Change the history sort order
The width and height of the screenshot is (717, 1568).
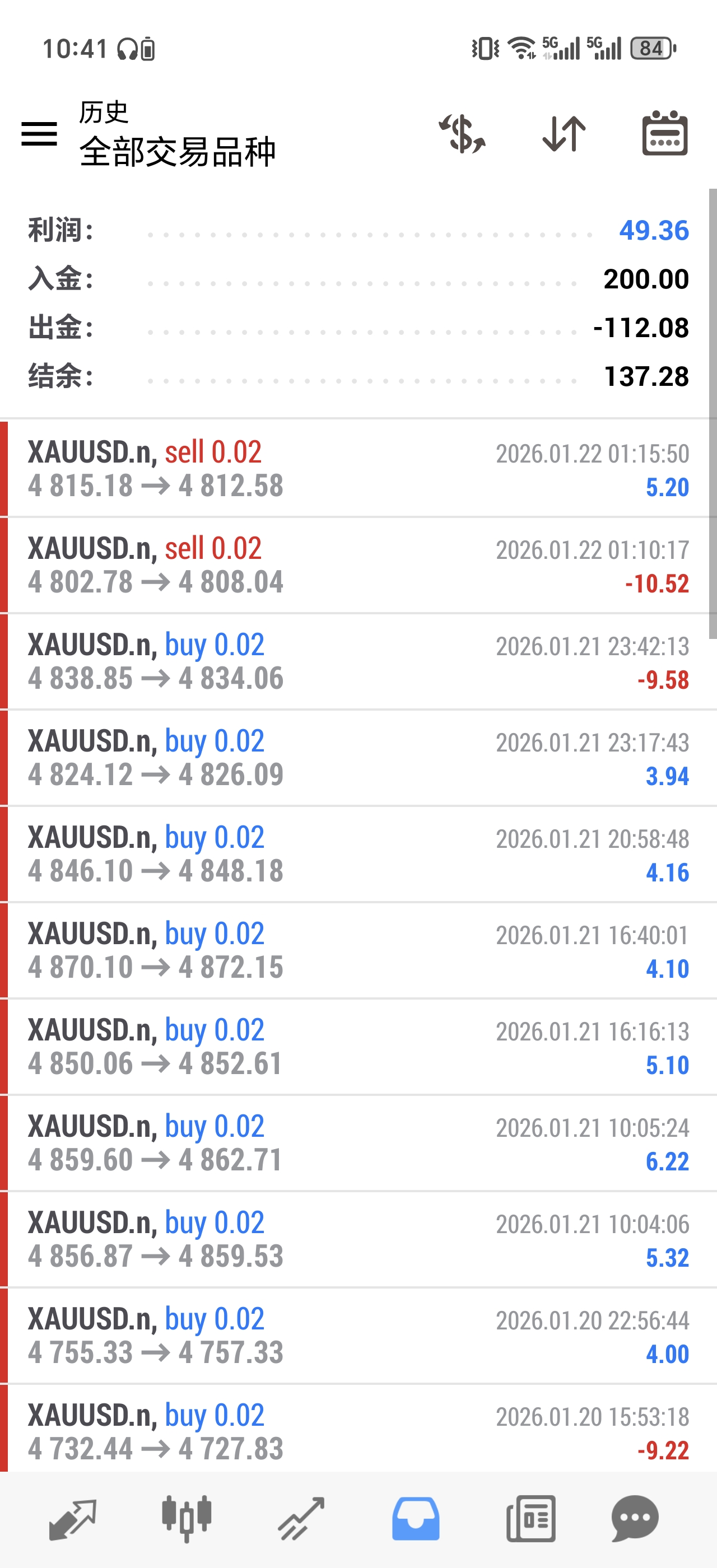point(564,133)
